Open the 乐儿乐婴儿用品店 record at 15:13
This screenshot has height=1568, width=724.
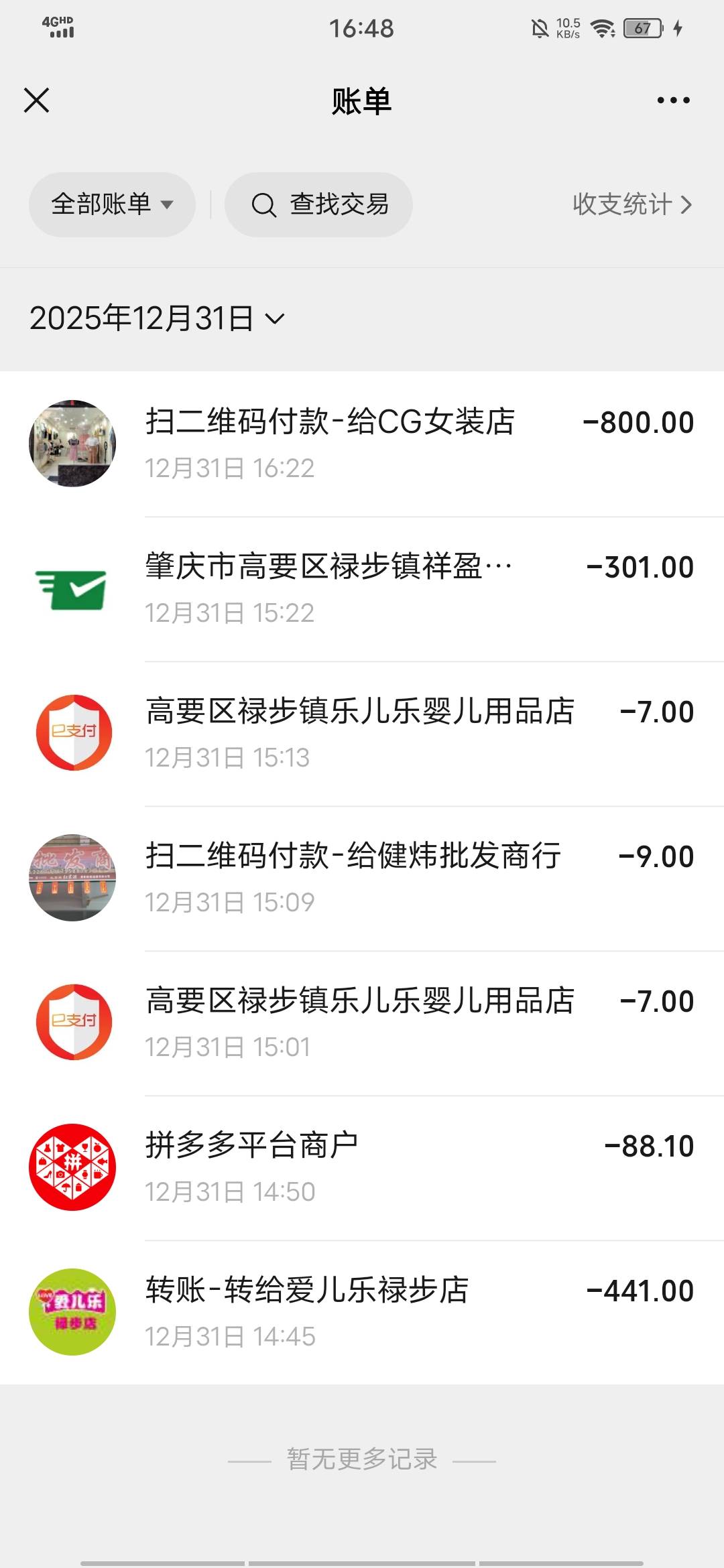click(362, 733)
